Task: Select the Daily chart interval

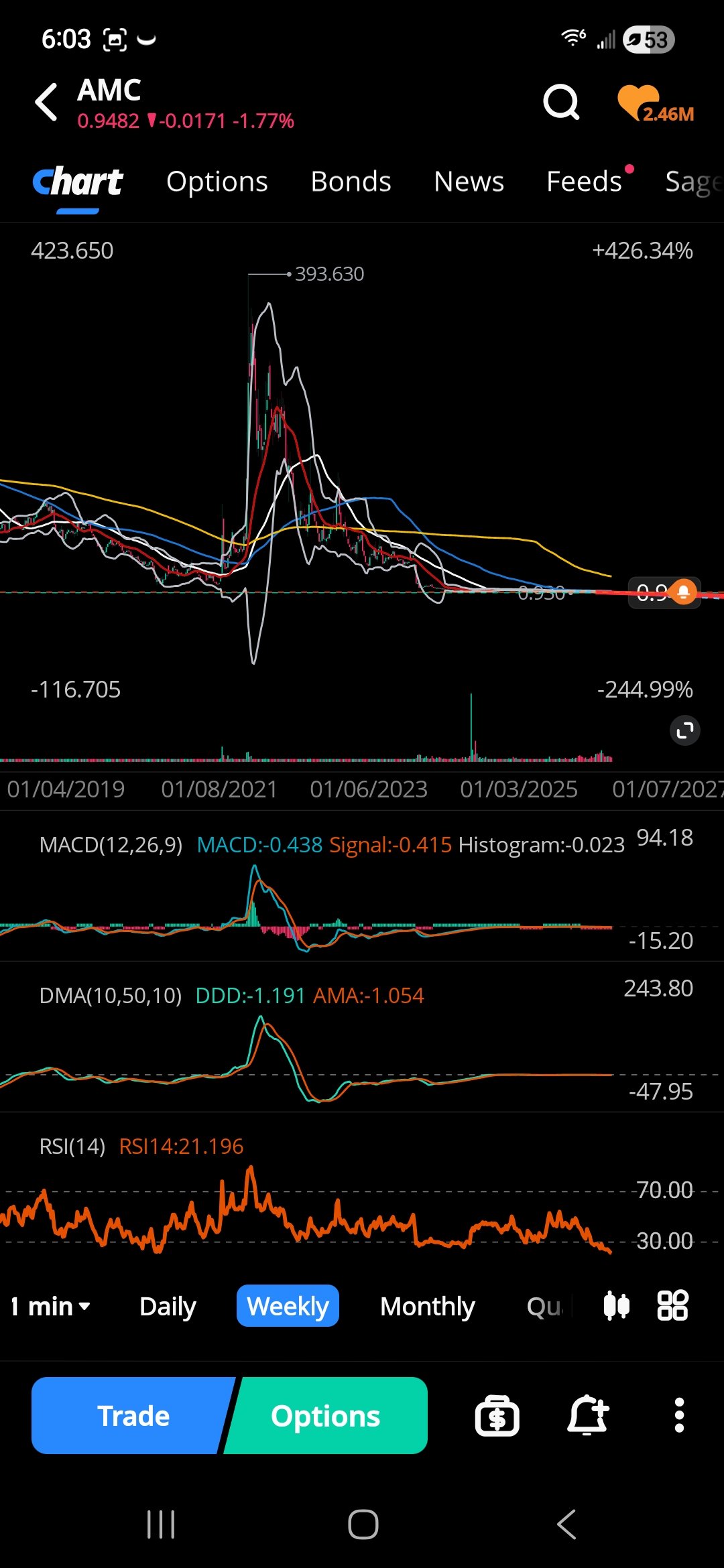Action: click(168, 1306)
